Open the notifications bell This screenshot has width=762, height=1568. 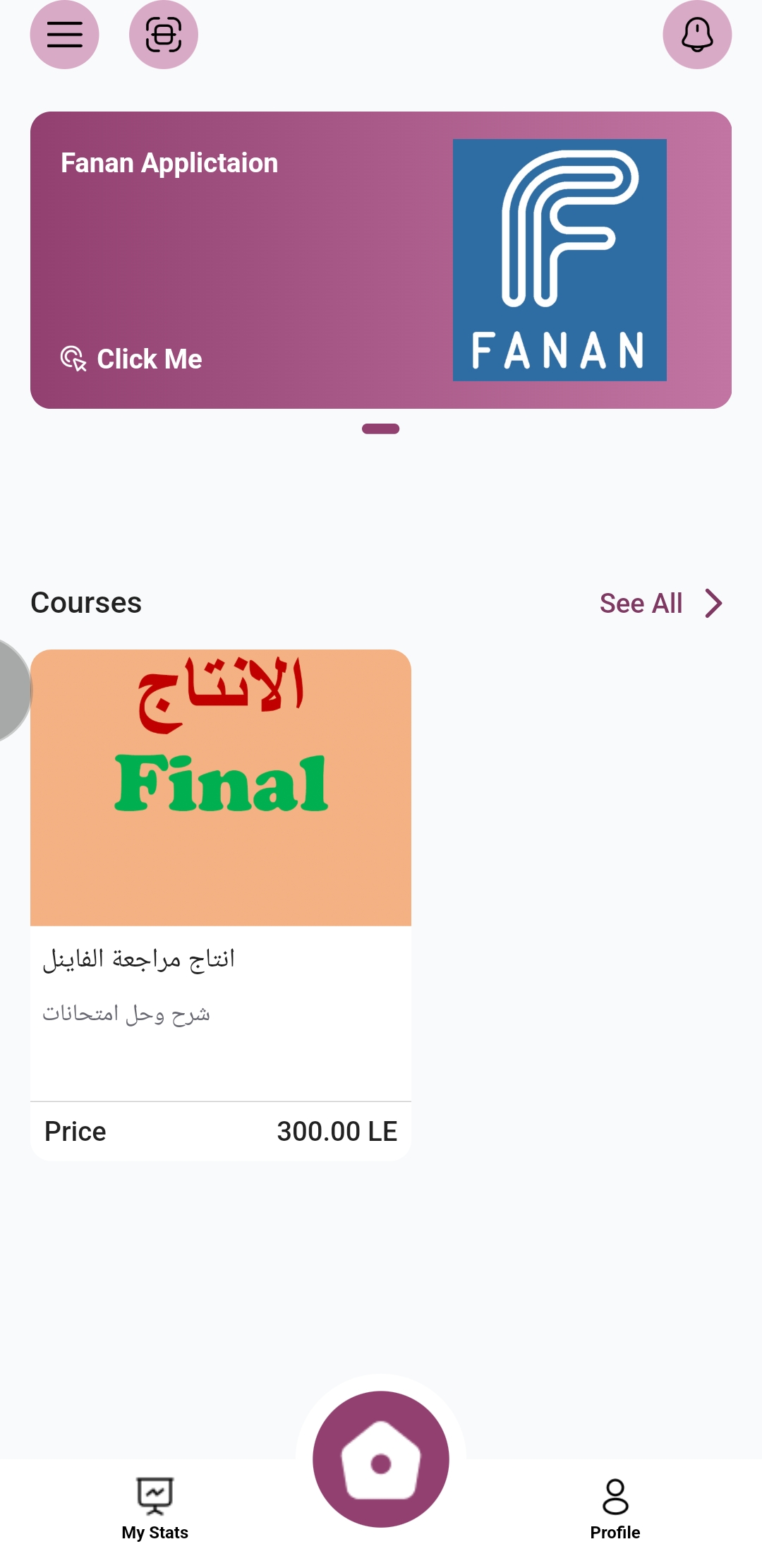[x=697, y=35]
